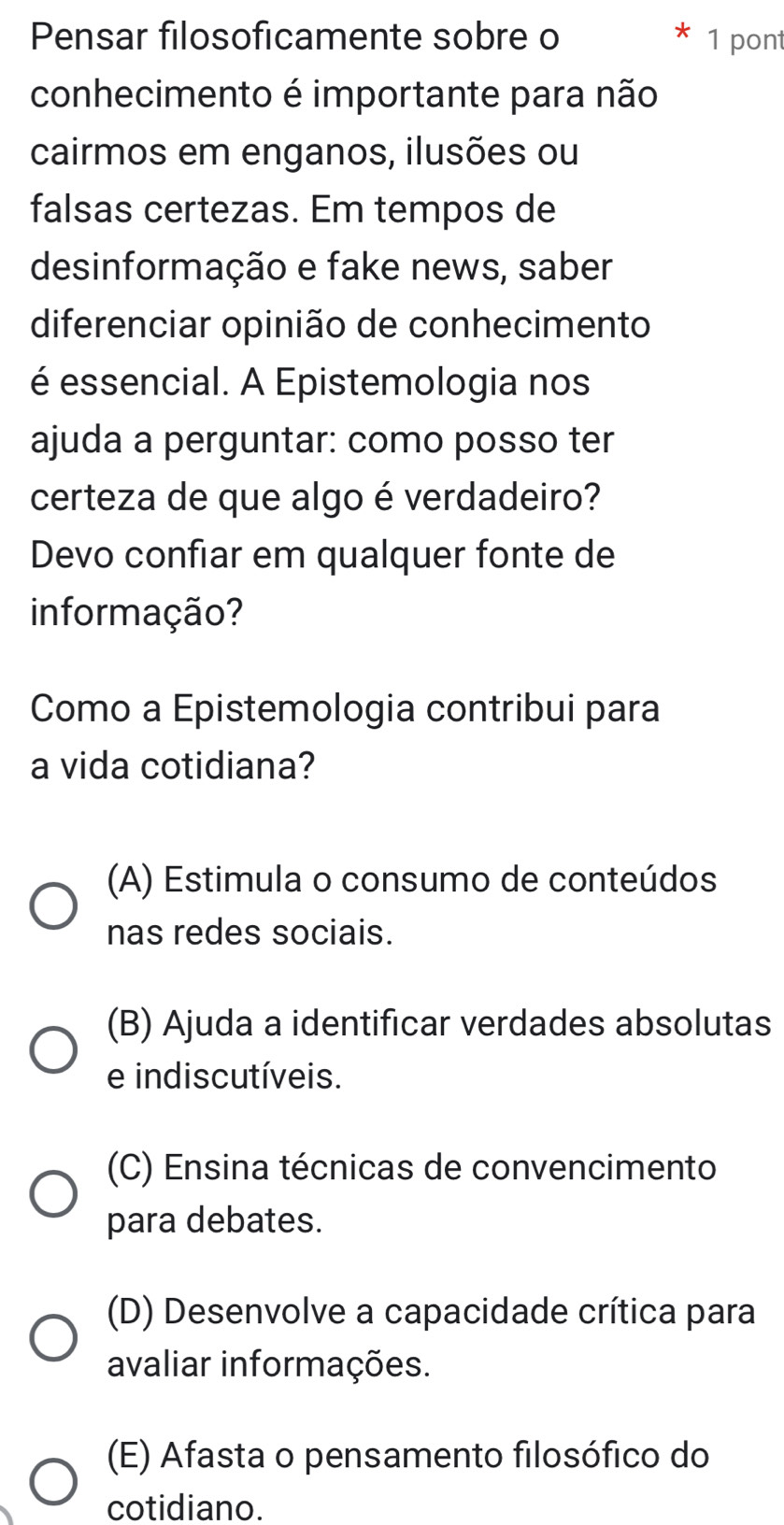Mark option (C) Ensina técnicas de convencimento
The image size is (784, 1525).
[x=51, y=1194]
